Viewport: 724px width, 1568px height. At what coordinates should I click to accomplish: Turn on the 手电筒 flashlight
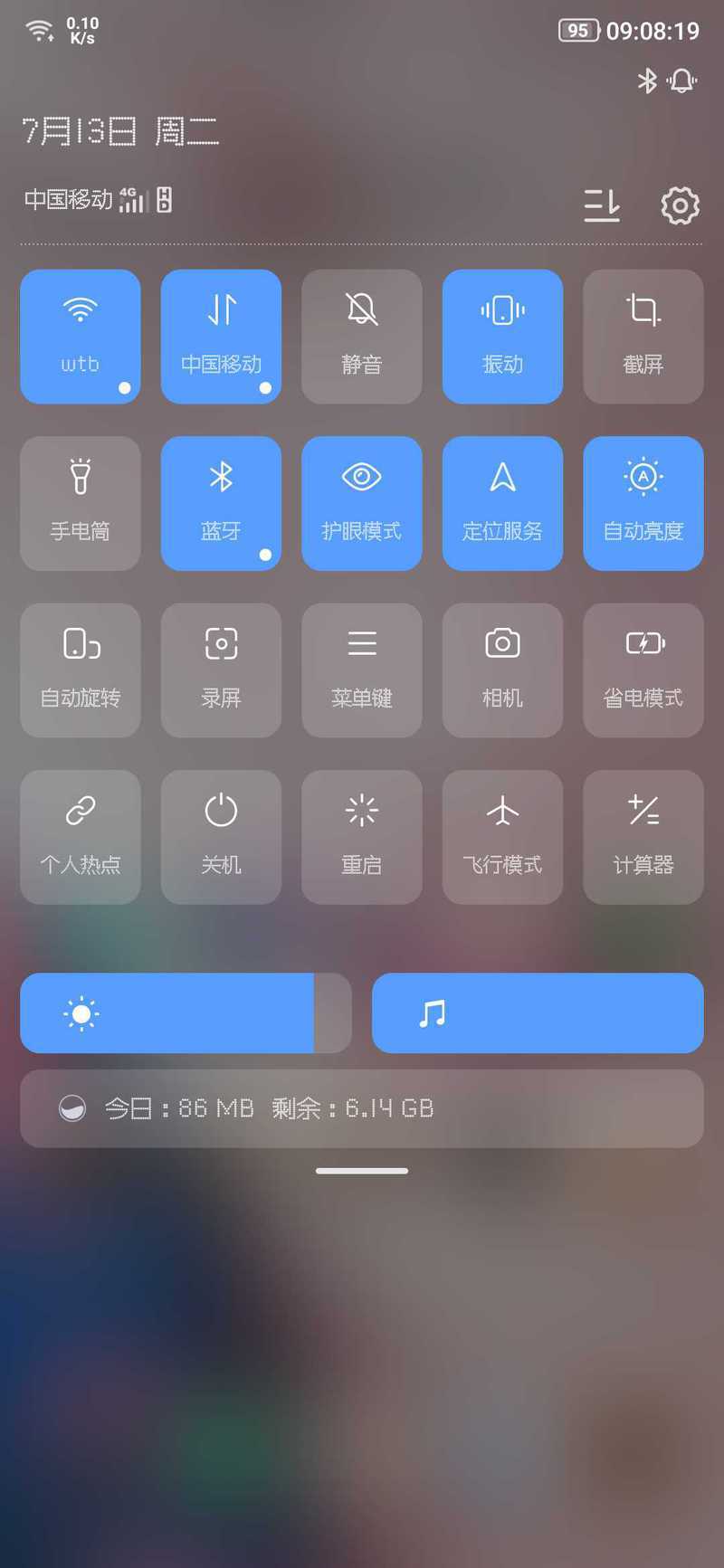tap(81, 503)
